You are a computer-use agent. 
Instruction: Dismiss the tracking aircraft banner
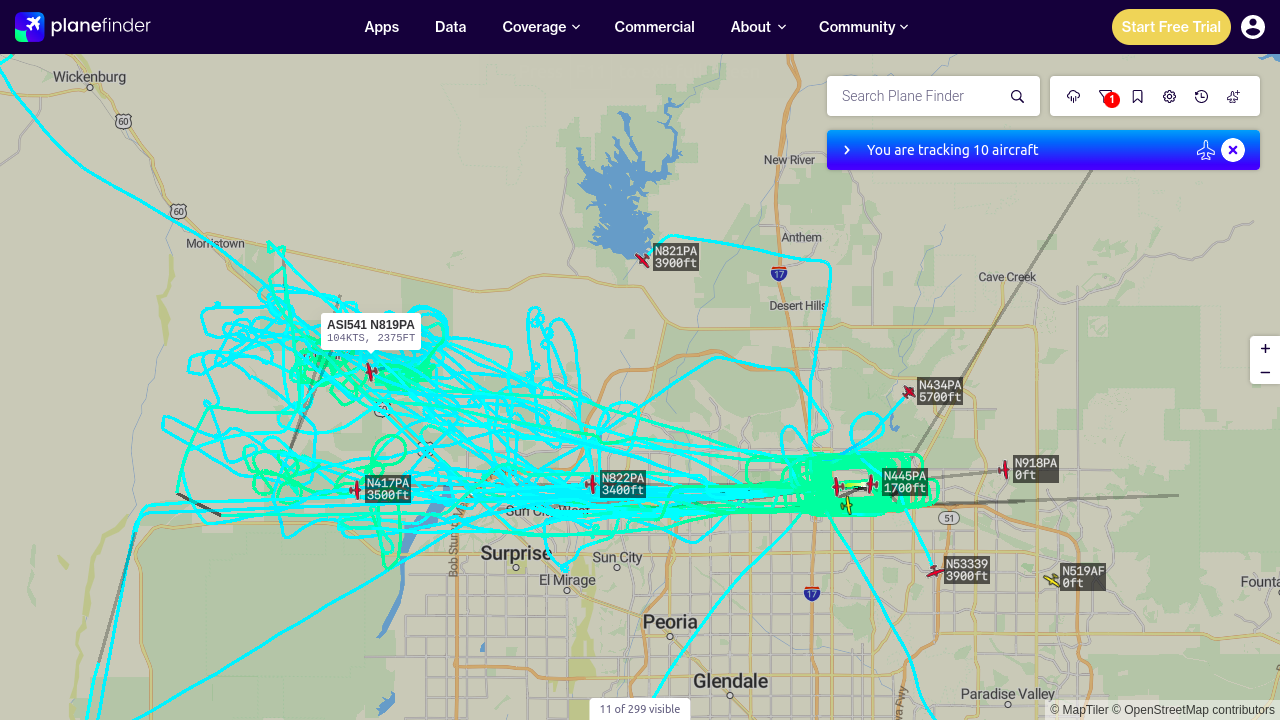click(1233, 150)
